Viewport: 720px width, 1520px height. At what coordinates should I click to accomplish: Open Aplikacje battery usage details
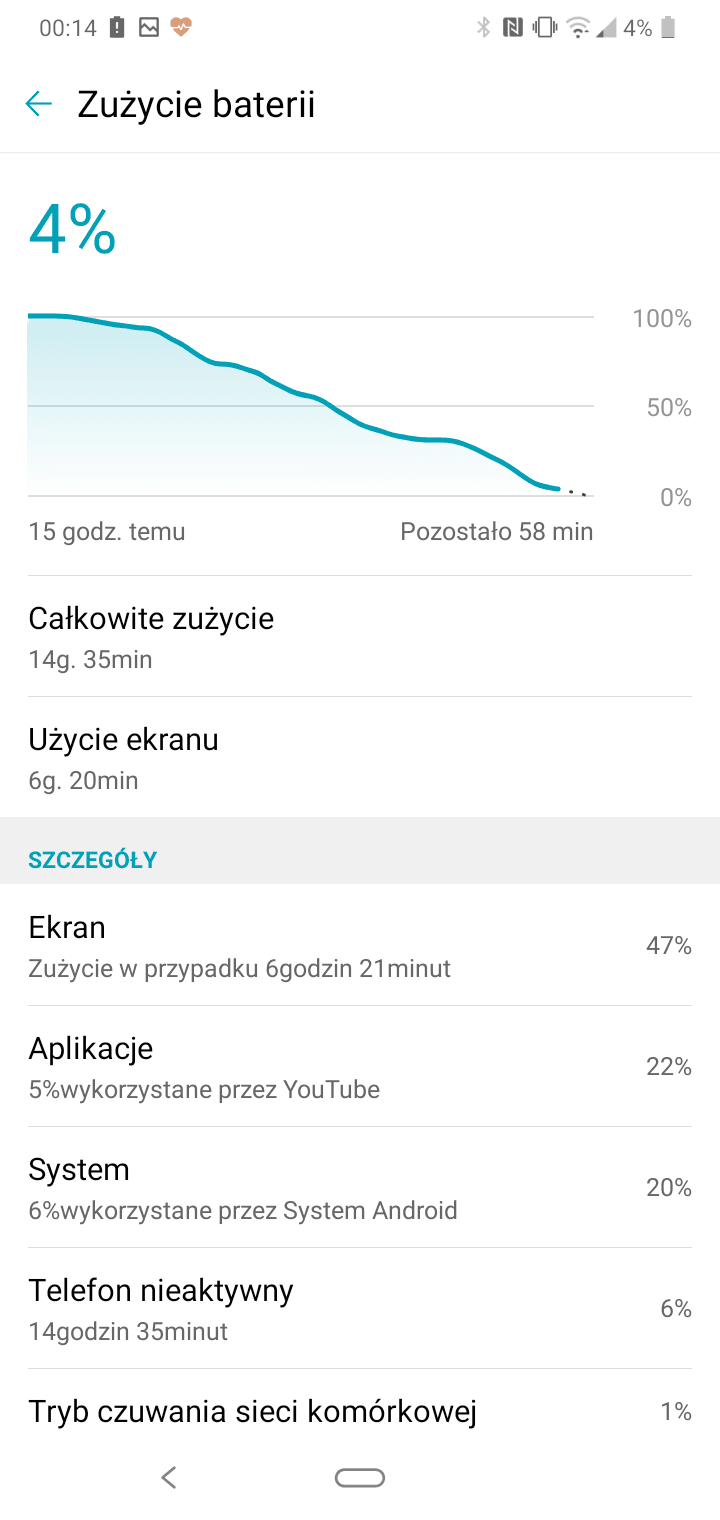[360, 1067]
